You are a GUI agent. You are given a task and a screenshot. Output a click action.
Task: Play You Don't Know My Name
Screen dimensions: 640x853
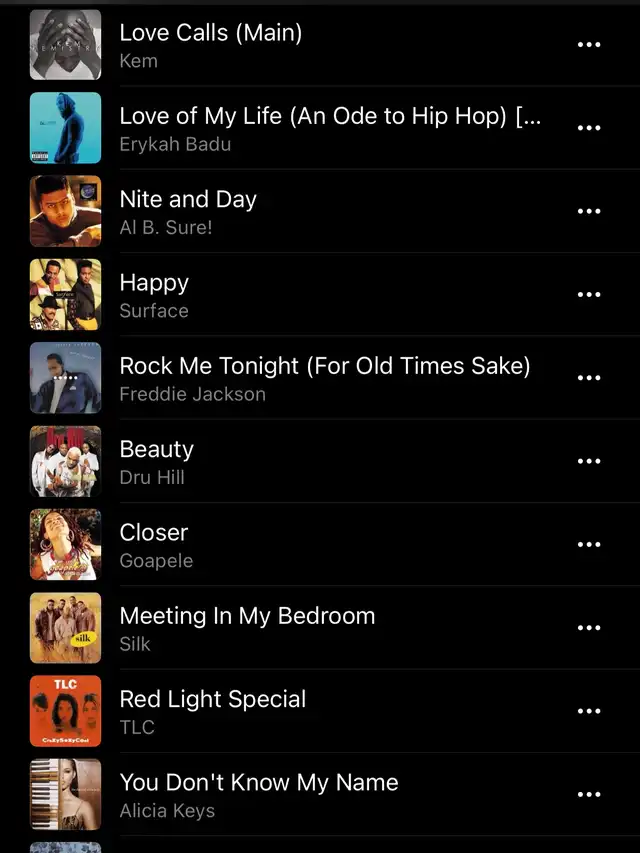click(x=259, y=783)
